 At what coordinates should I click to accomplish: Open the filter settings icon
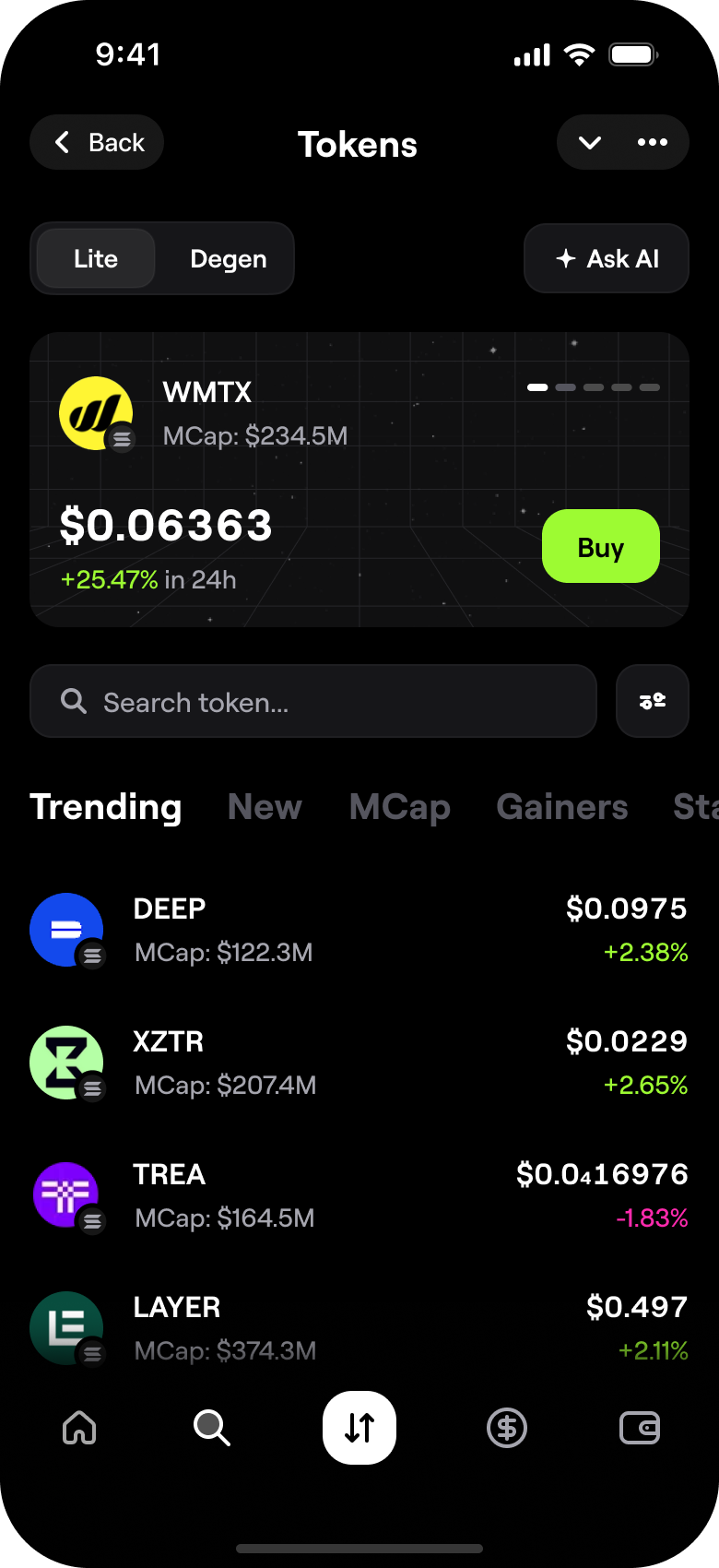pyautogui.click(x=653, y=702)
